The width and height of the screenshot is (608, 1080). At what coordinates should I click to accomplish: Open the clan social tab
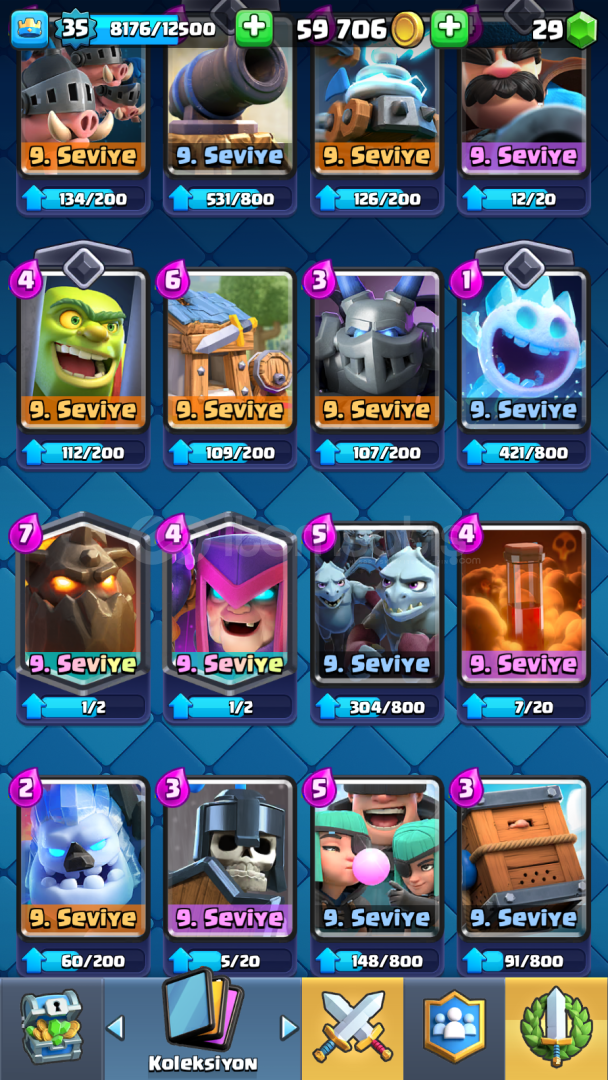[454, 1027]
